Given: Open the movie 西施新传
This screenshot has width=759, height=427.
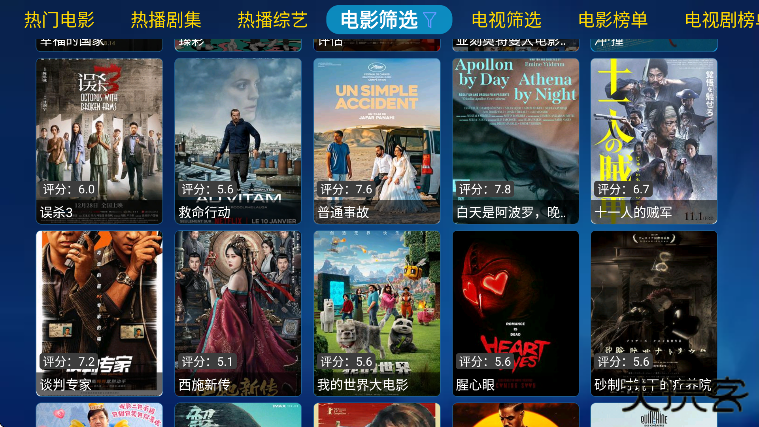Looking at the screenshot, I should pos(238,313).
